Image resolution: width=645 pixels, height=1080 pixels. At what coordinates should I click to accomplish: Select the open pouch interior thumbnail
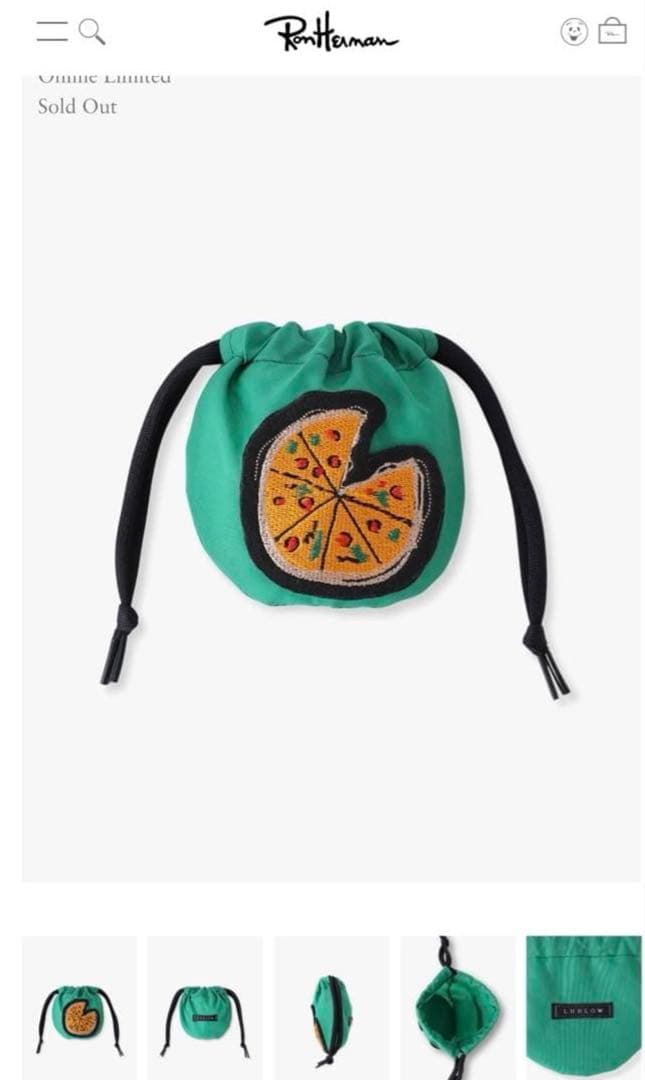[x=457, y=1006]
